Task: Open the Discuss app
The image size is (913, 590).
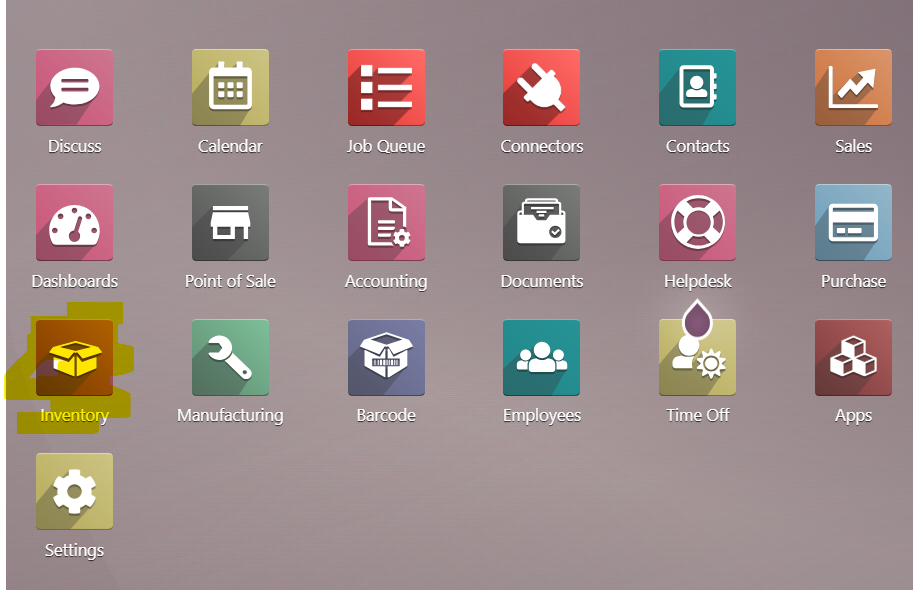Action: click(74, 88)
